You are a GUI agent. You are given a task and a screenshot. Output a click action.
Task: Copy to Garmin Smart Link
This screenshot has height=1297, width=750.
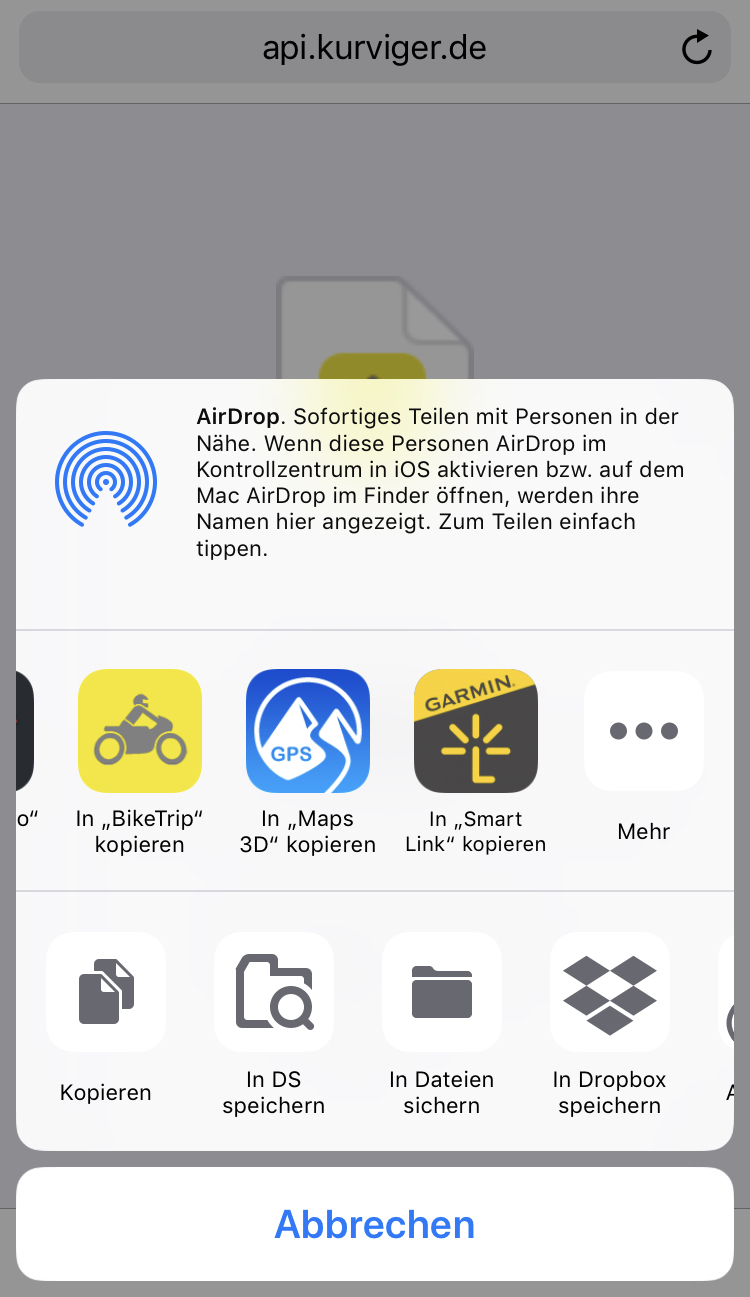(x=476, y=731)
